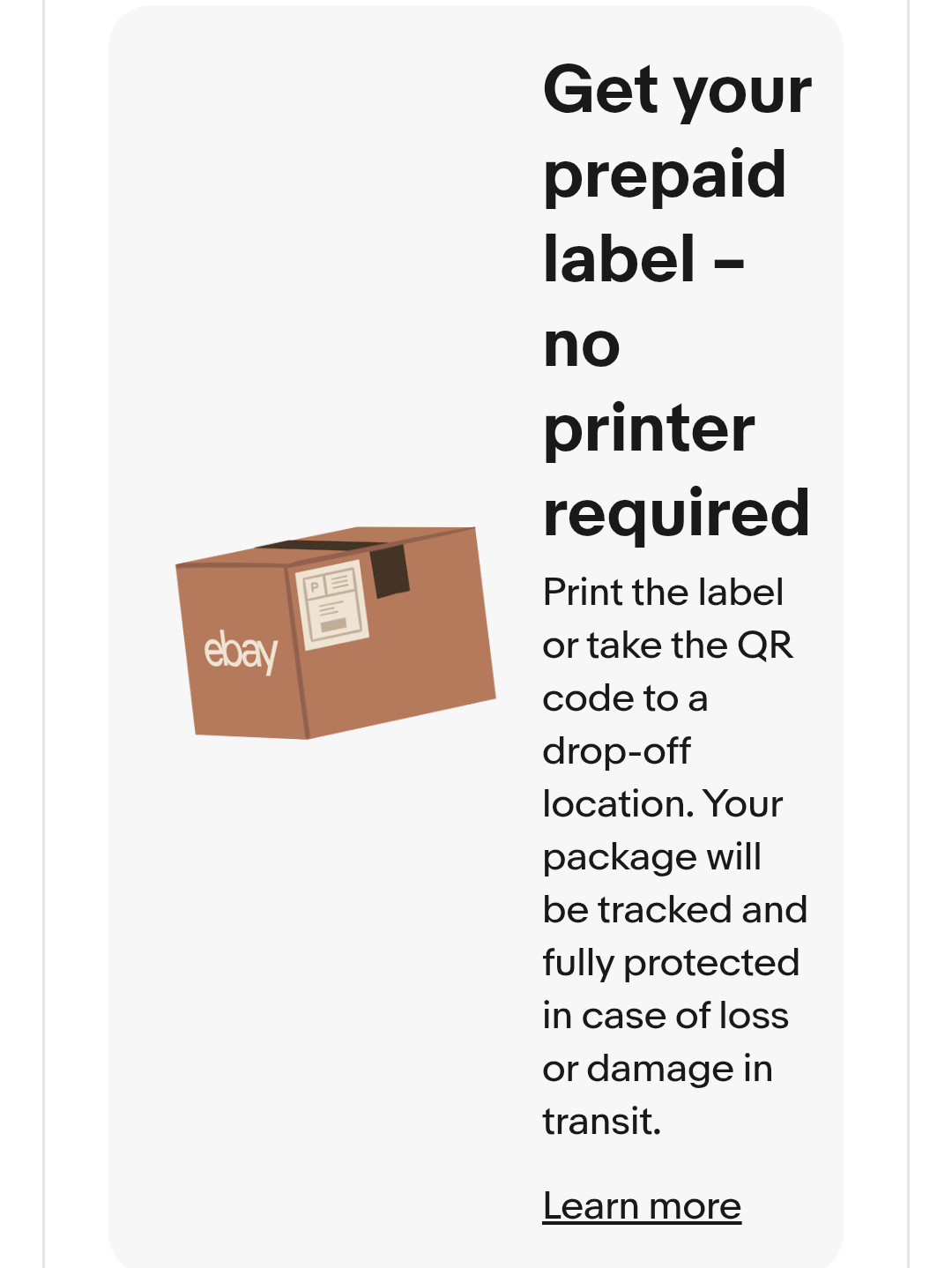Open the Learn more link

click(x=642, y=1205)
